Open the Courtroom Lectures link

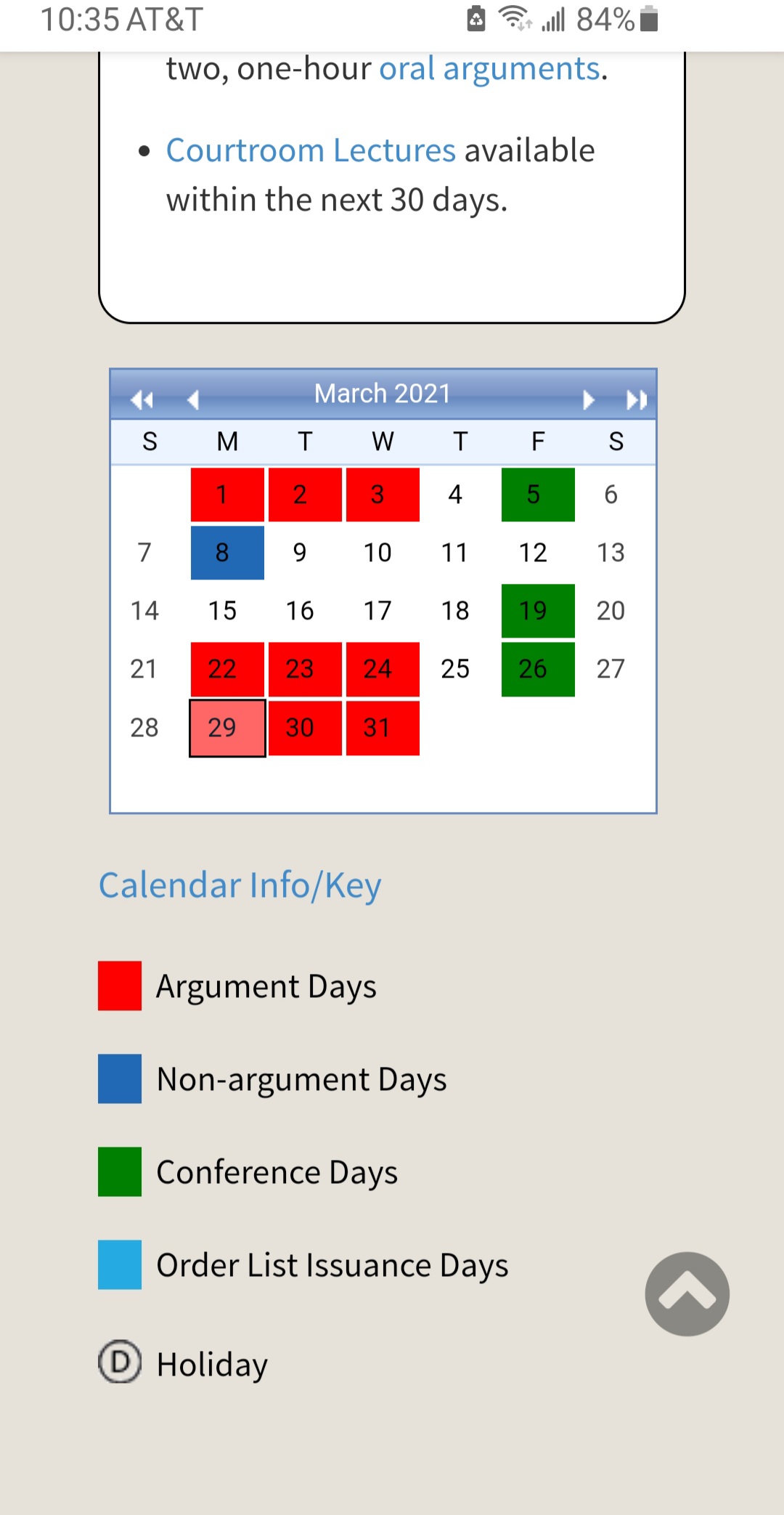pos(311,150)
